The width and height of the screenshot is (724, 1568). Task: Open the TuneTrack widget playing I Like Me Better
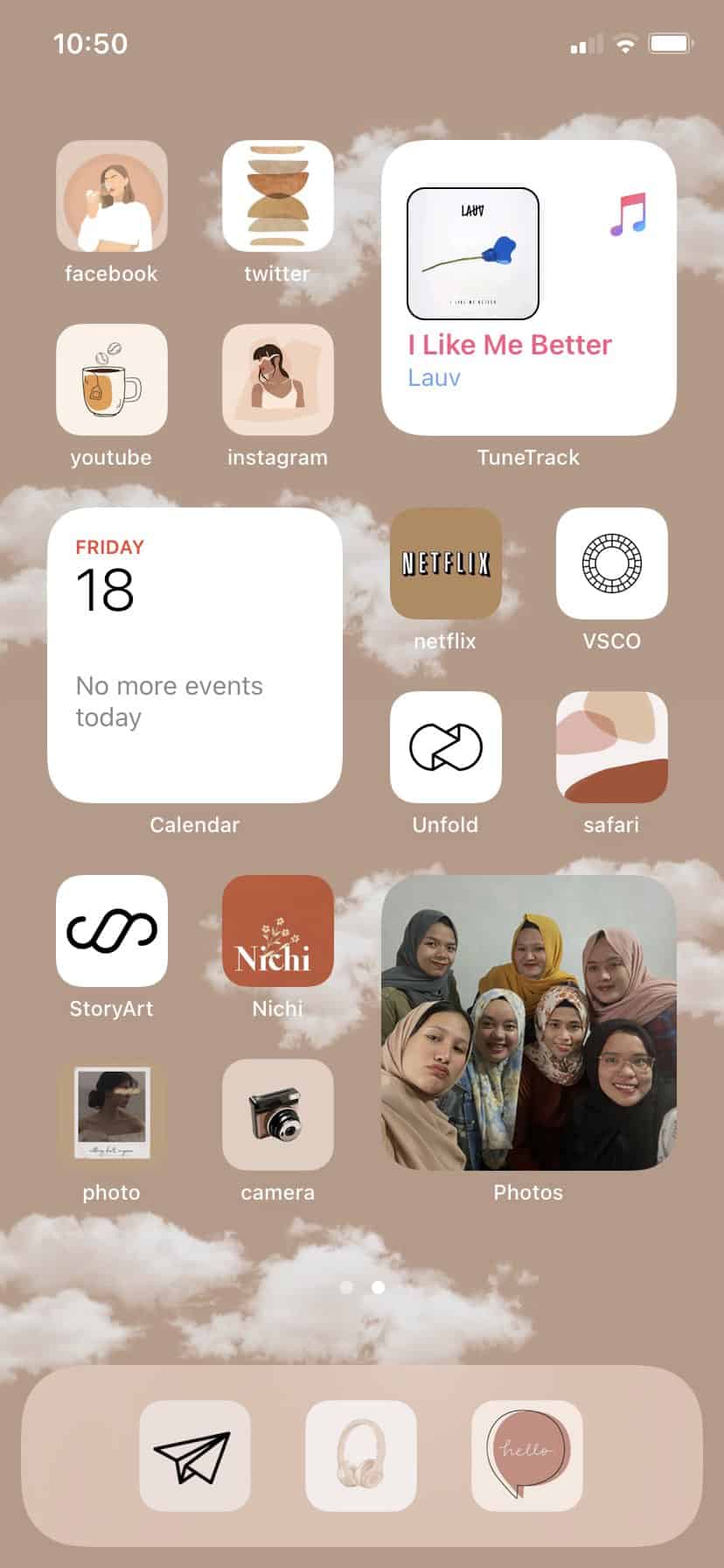tap(528, 288)
